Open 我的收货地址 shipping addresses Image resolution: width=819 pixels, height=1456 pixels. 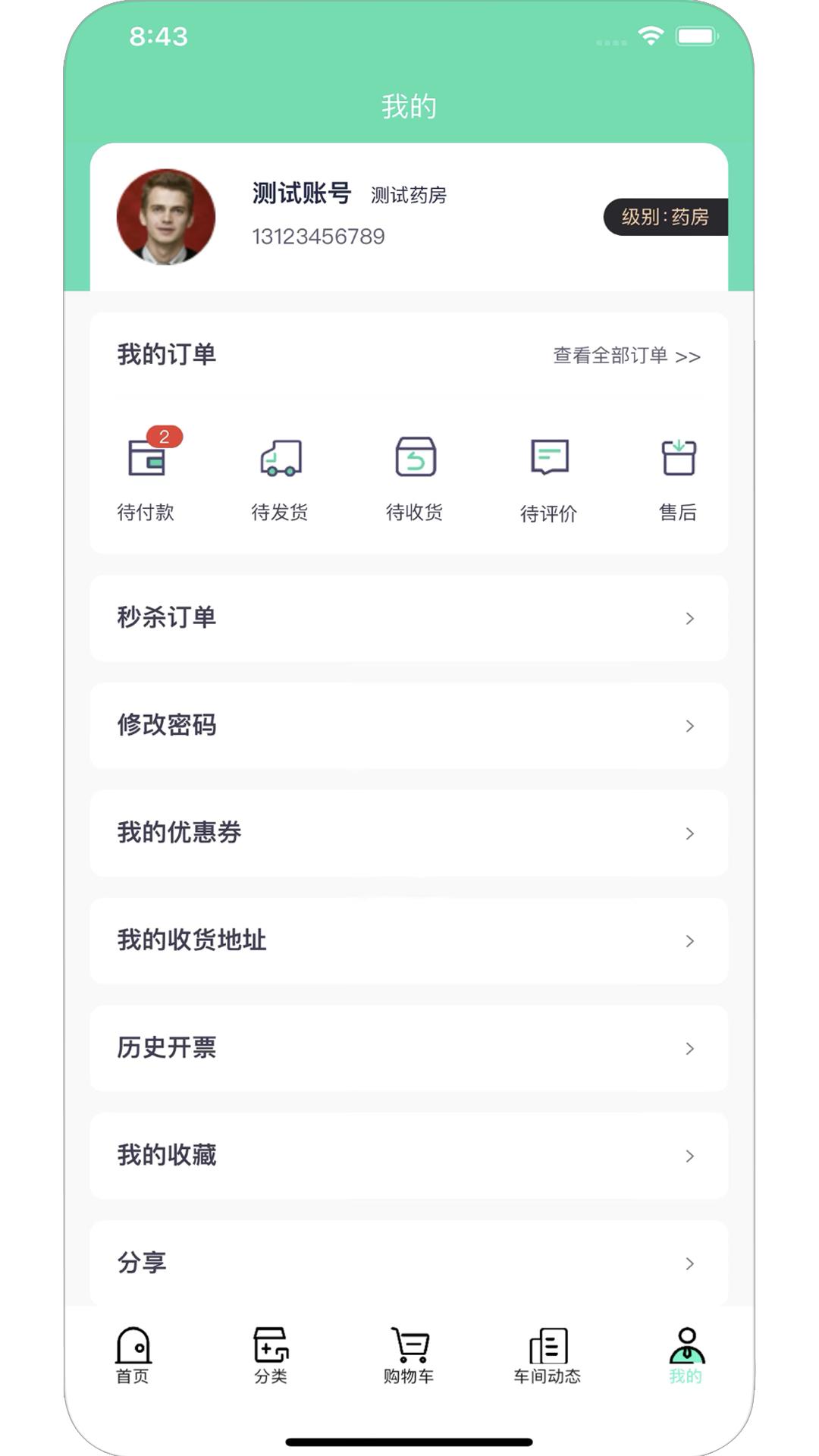click(x=409, y=941)
